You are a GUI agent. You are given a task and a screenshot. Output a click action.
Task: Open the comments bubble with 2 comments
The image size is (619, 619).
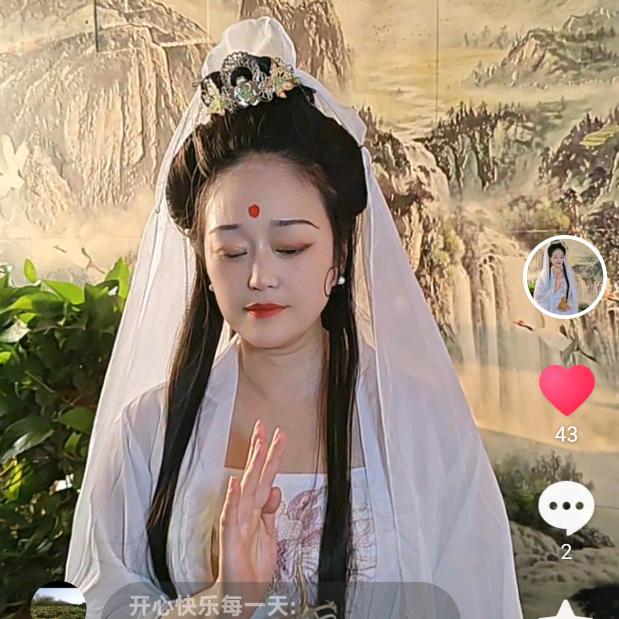[566, 508]
